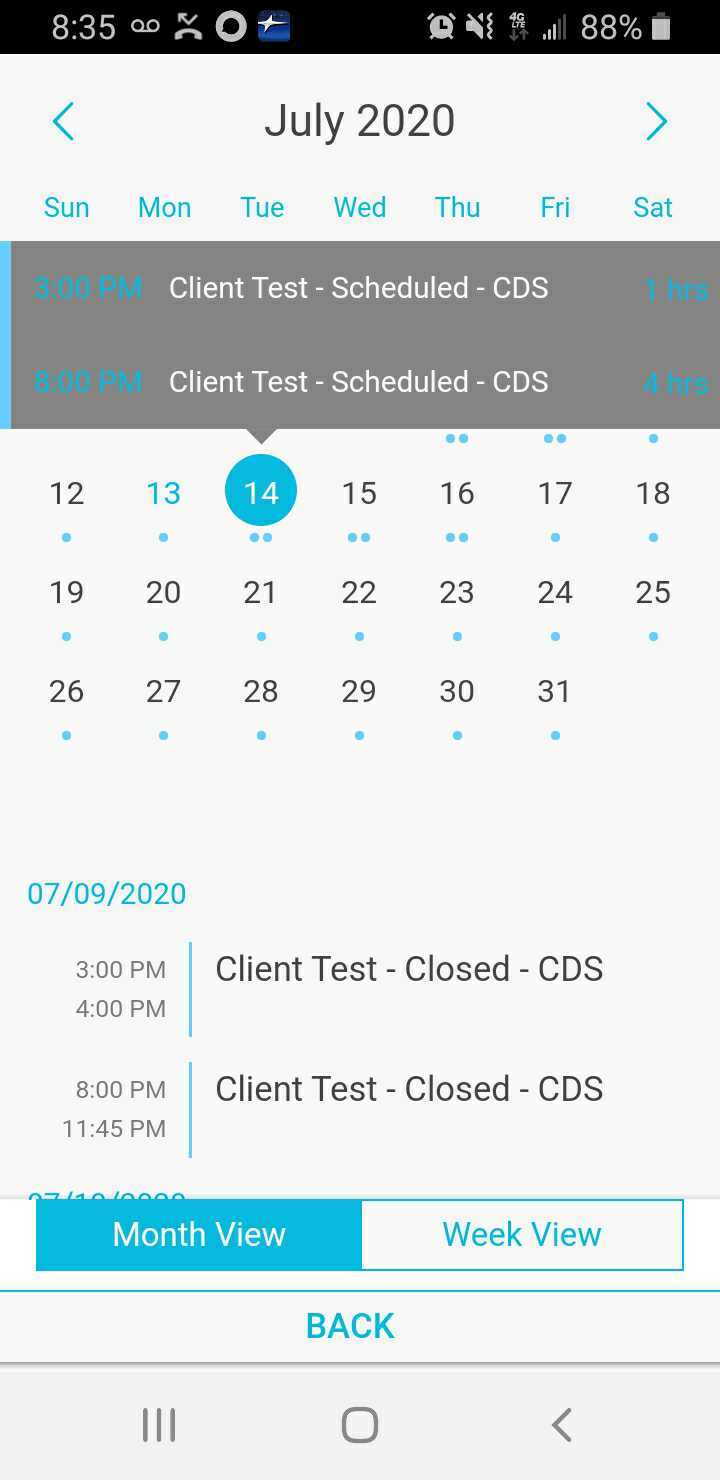The image size is (720, 1480).
Task: Tap the BACK button
Action: (350, 1326)
